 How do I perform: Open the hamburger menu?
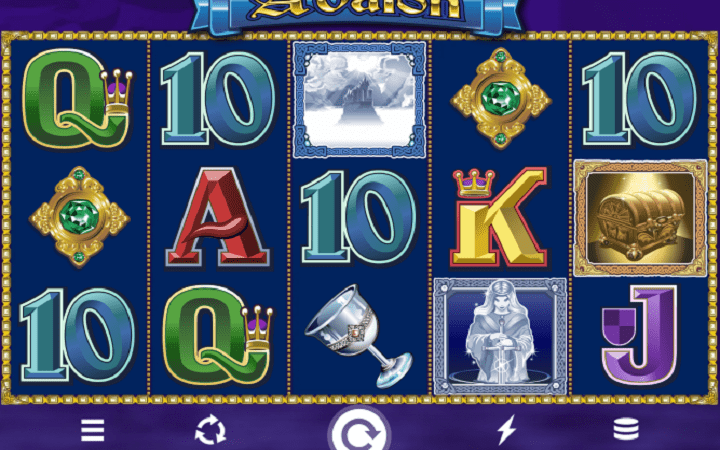[93, 430]
